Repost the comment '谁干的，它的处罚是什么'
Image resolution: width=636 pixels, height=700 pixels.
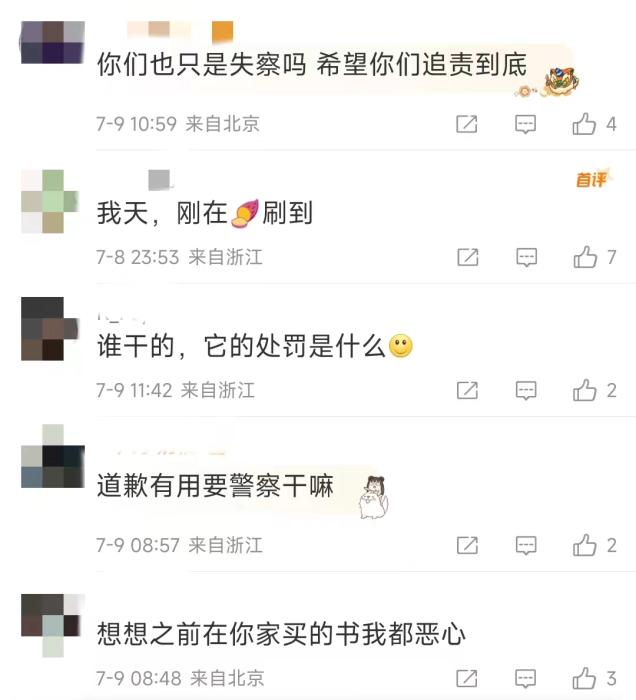coord(467,390)
